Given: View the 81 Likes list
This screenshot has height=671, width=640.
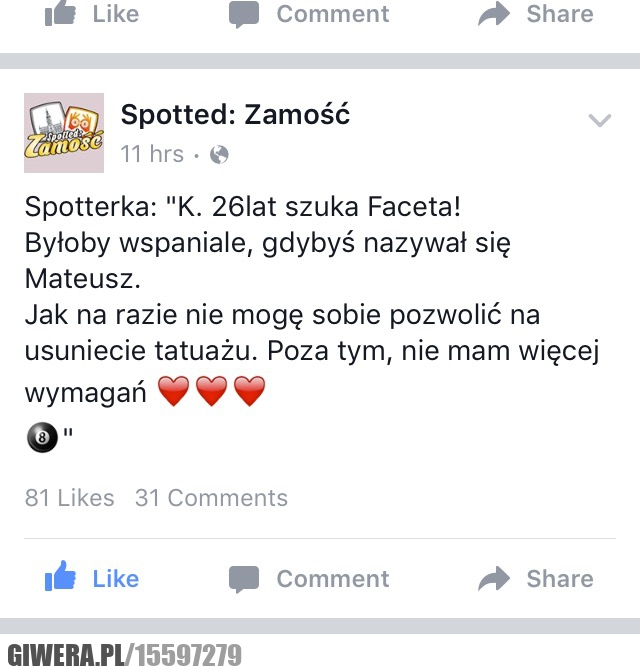Looking at the screenshot, I should [70, 497].
